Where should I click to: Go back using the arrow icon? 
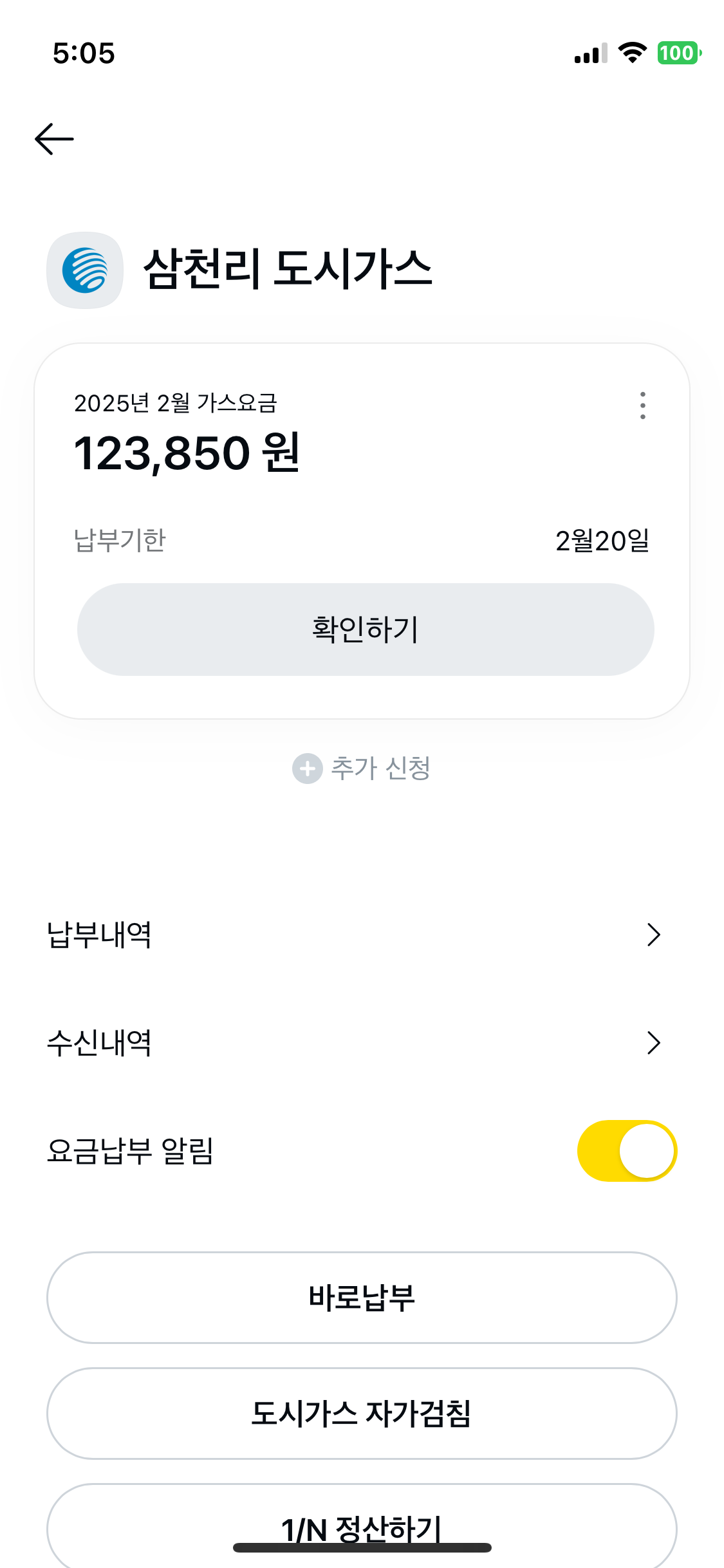point(54,139)
